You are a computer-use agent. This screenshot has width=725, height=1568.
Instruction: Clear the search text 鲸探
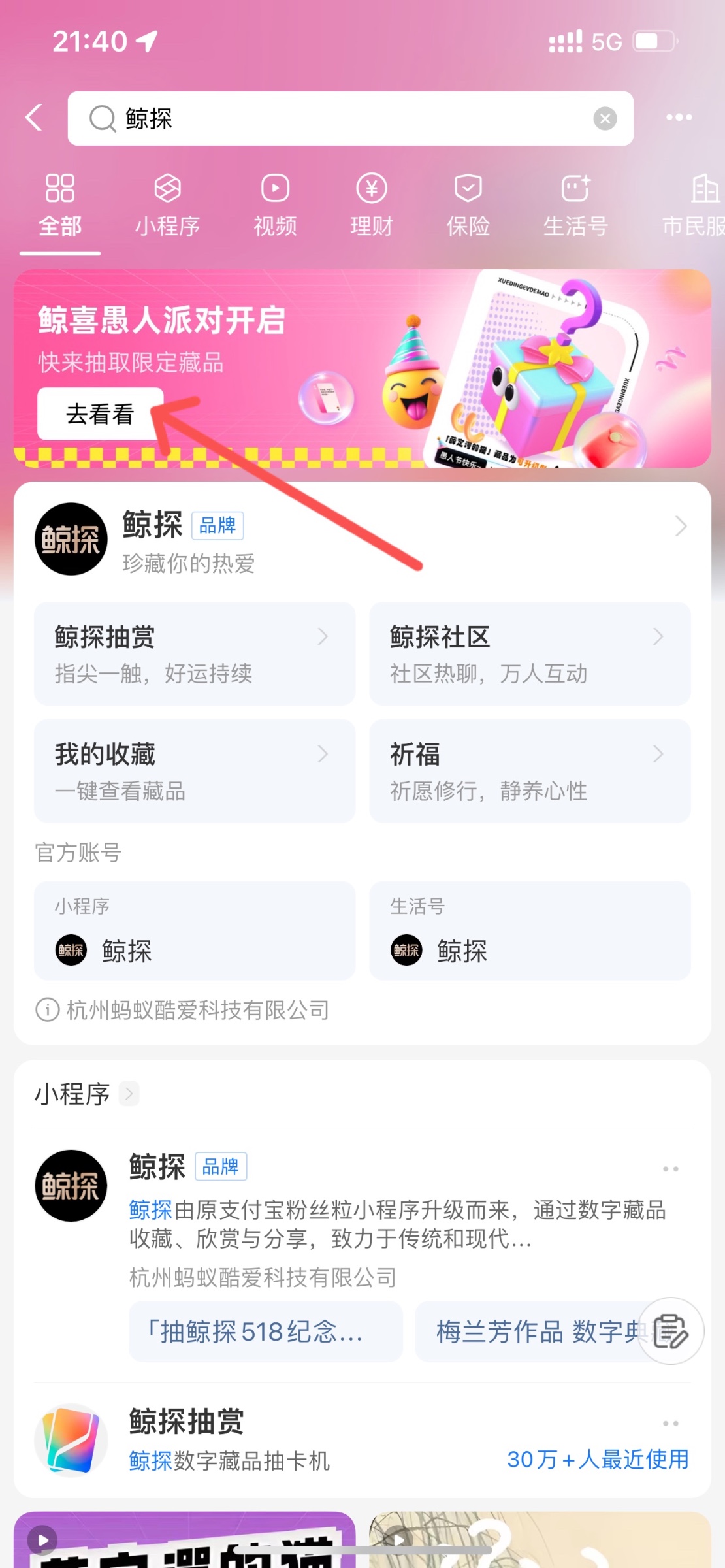pos(605,118)
